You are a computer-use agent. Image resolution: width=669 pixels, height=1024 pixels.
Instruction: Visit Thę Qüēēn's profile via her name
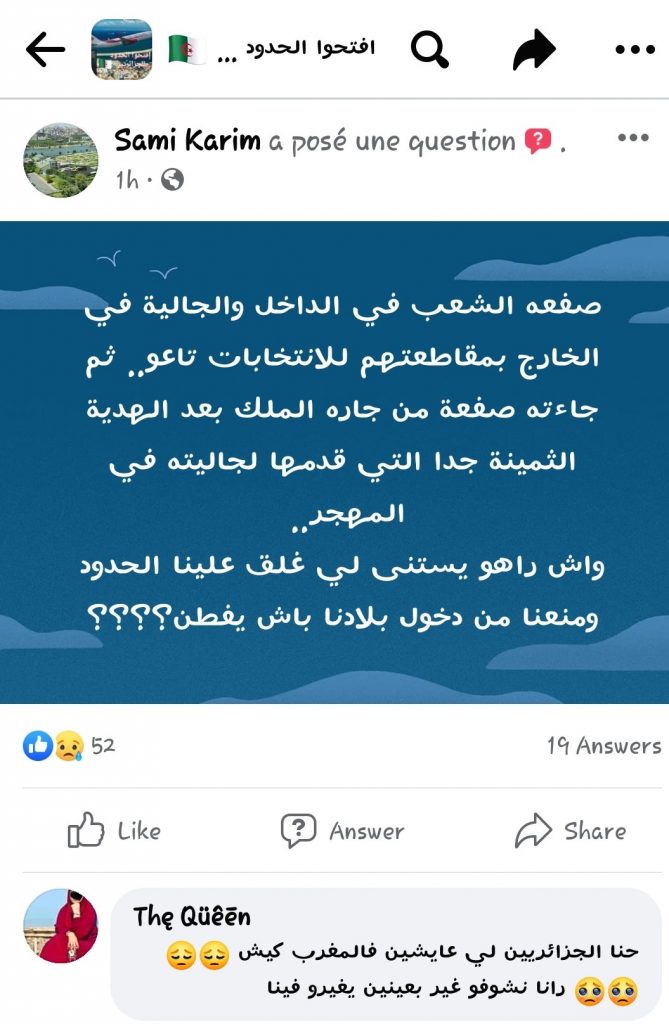(192, 916)
